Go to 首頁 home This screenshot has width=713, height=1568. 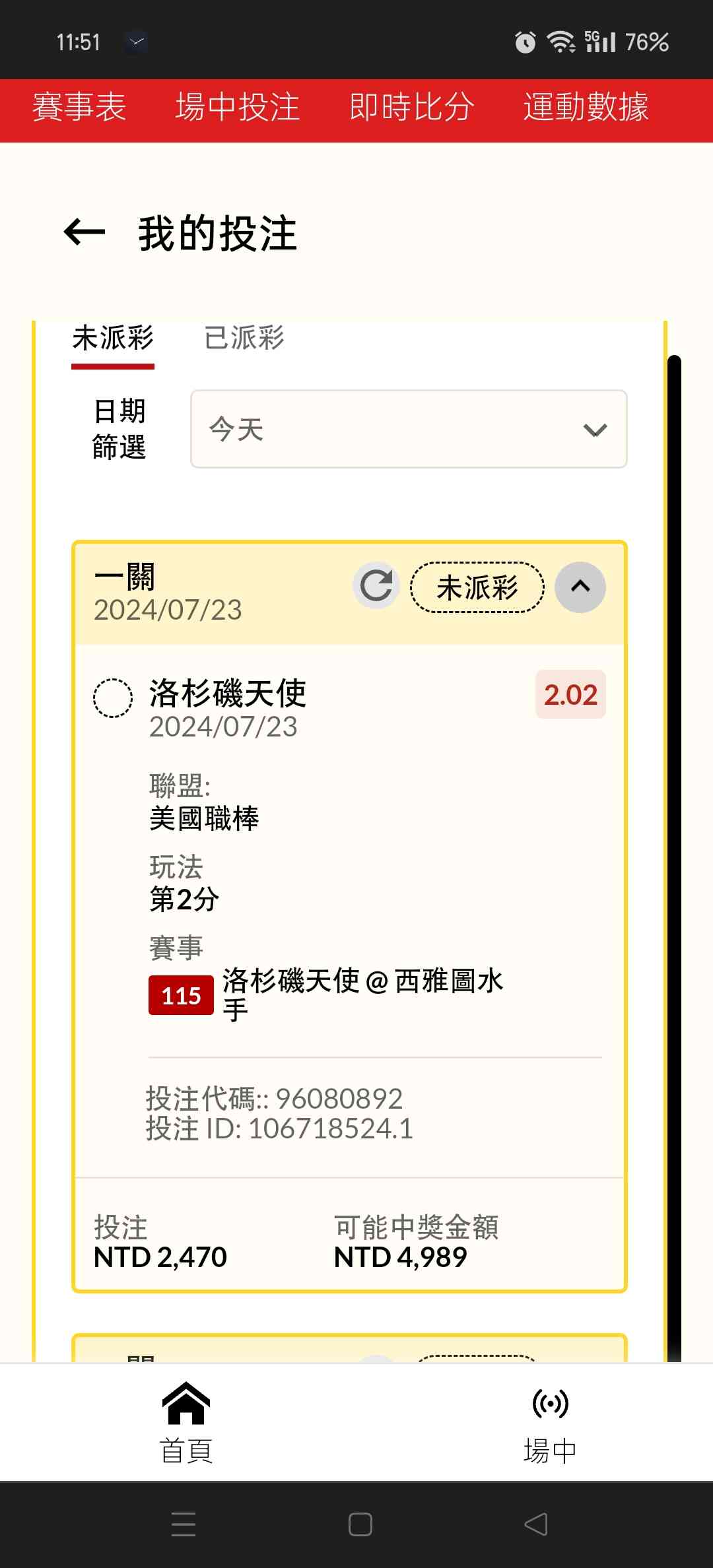pos(186,1423)
